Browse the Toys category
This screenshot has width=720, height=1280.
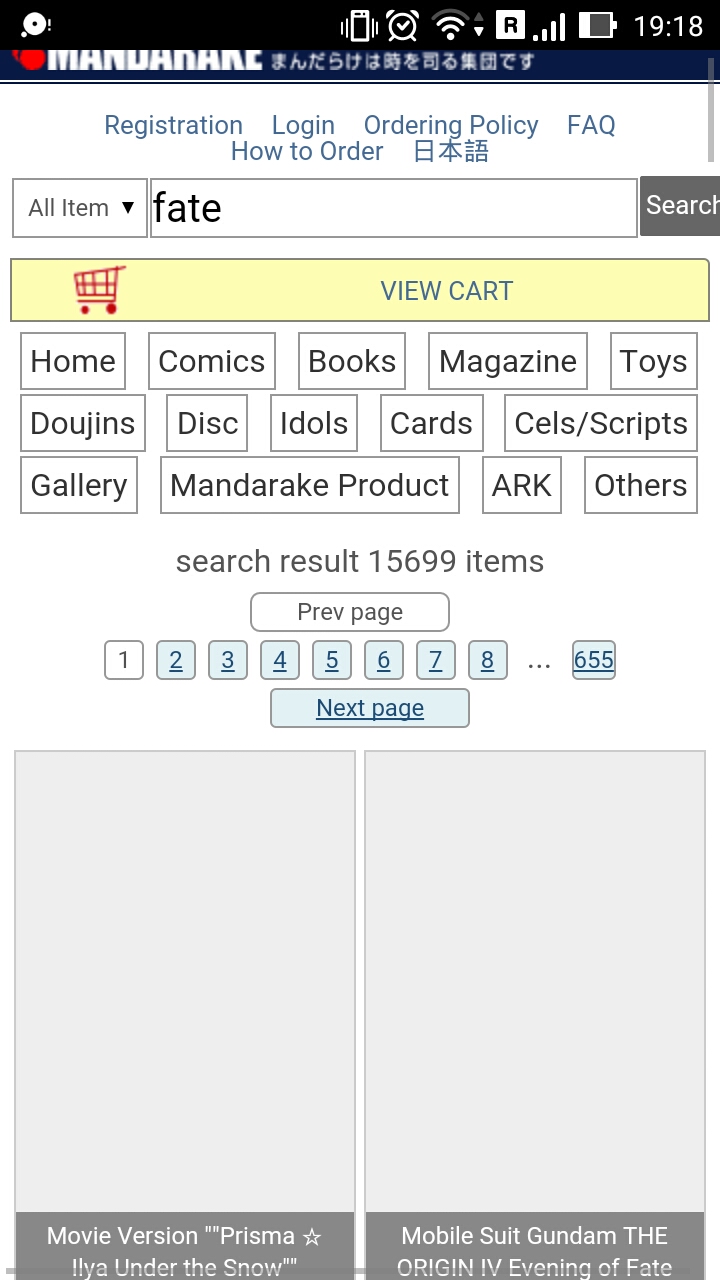653,361
